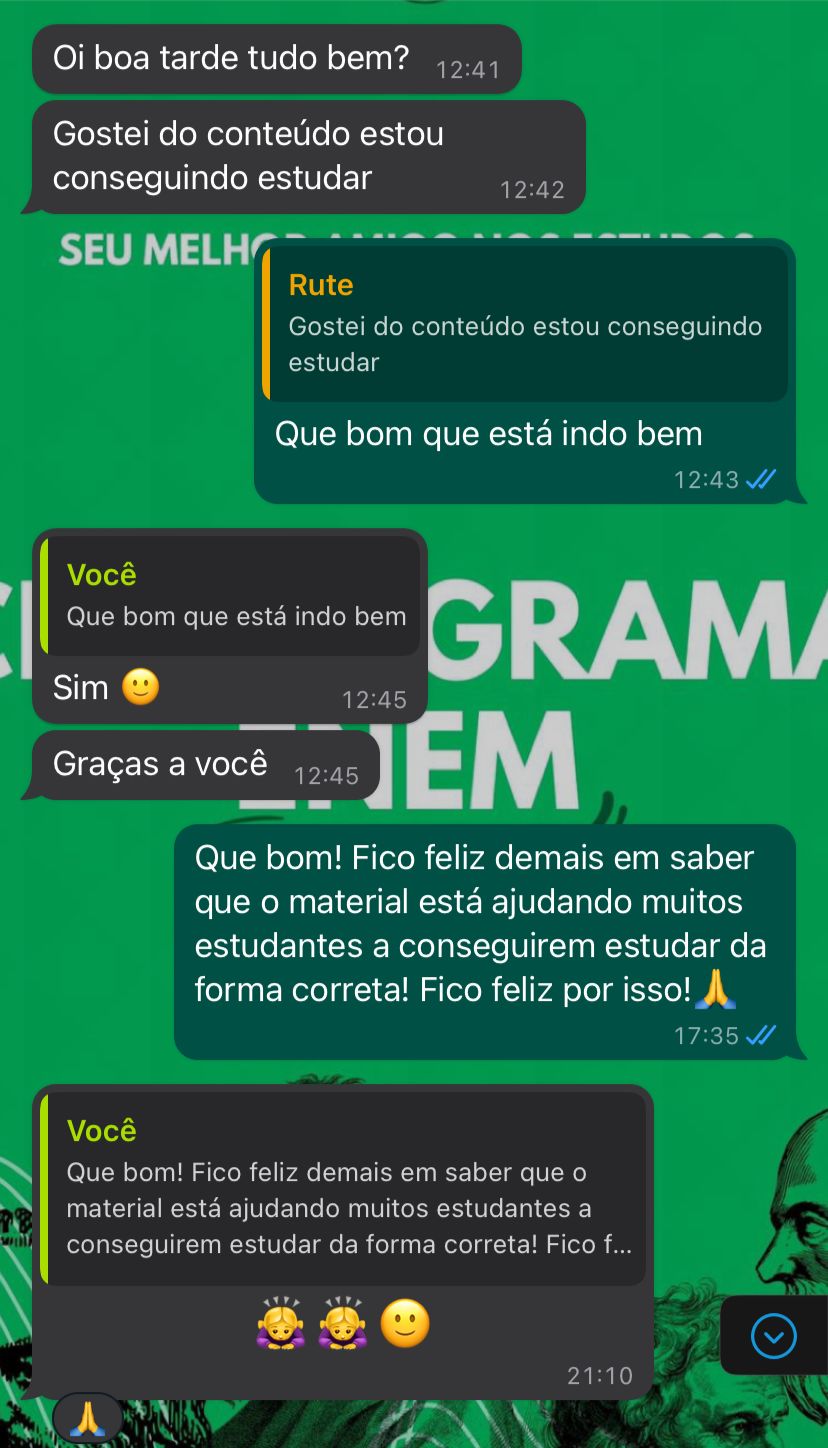The height and width of the screenshot is (1448, 828).
Task: Jump to latest messages with down arrow
Action: click(x=773, y=1335)
